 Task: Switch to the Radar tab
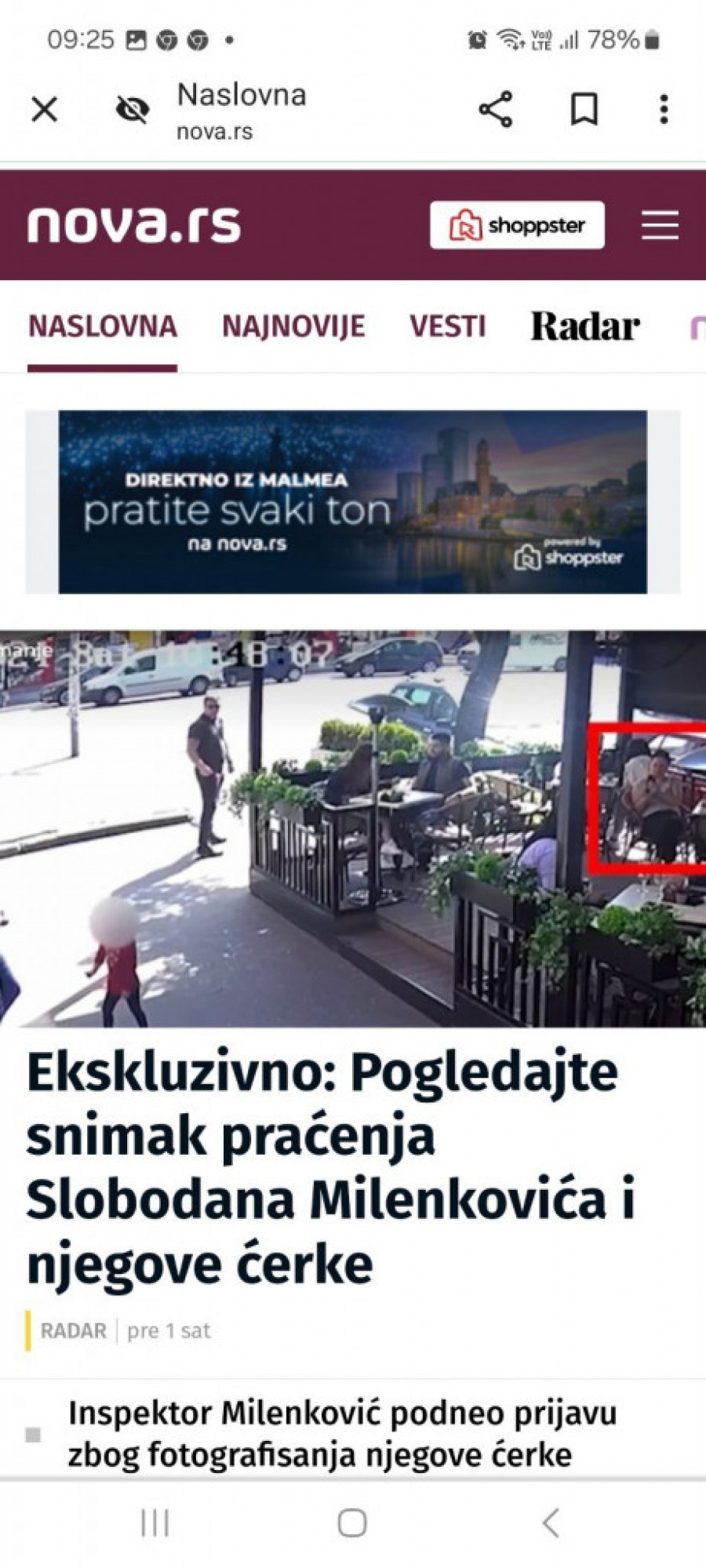point(585,326)
